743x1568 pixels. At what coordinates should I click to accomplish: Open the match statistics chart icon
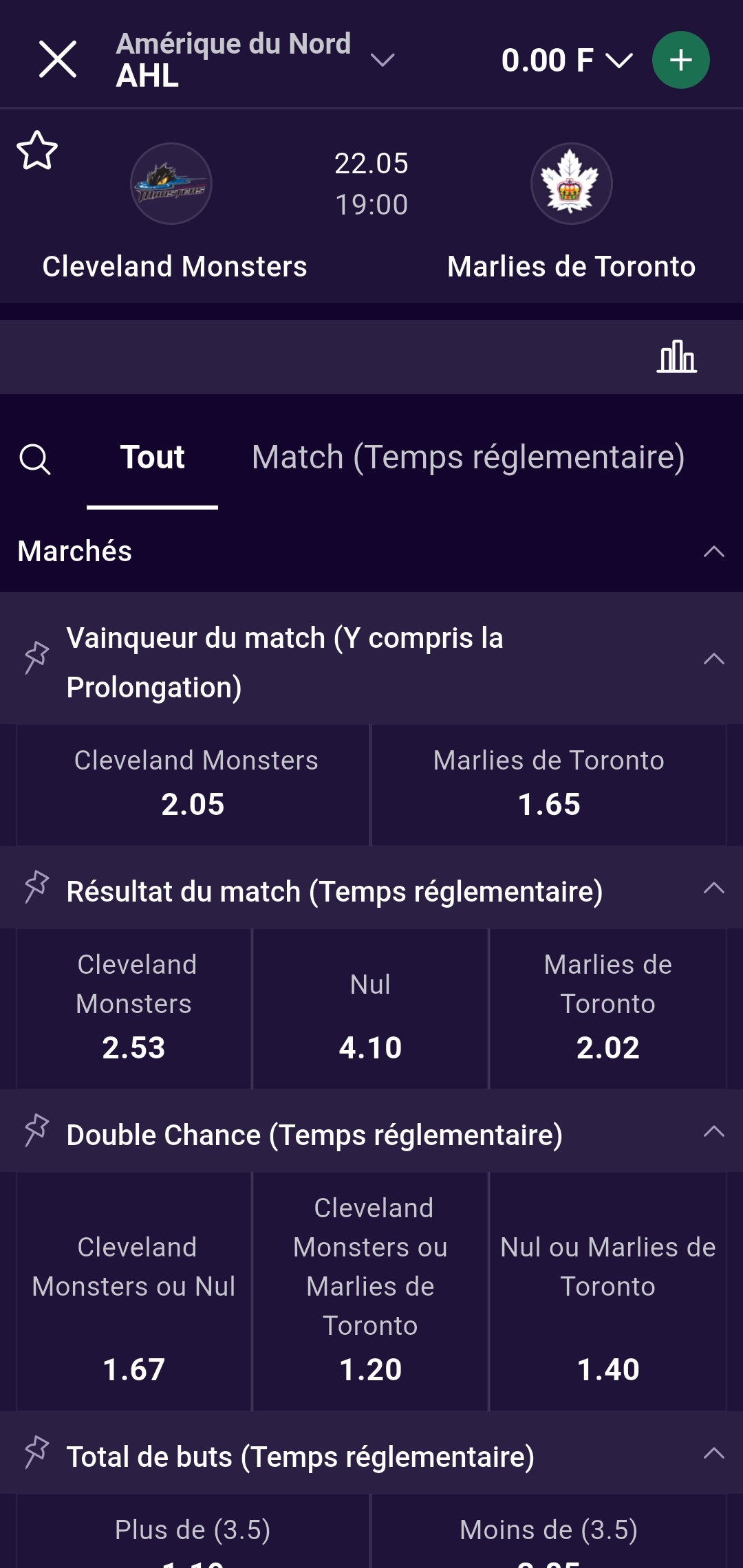pos(677,357)
